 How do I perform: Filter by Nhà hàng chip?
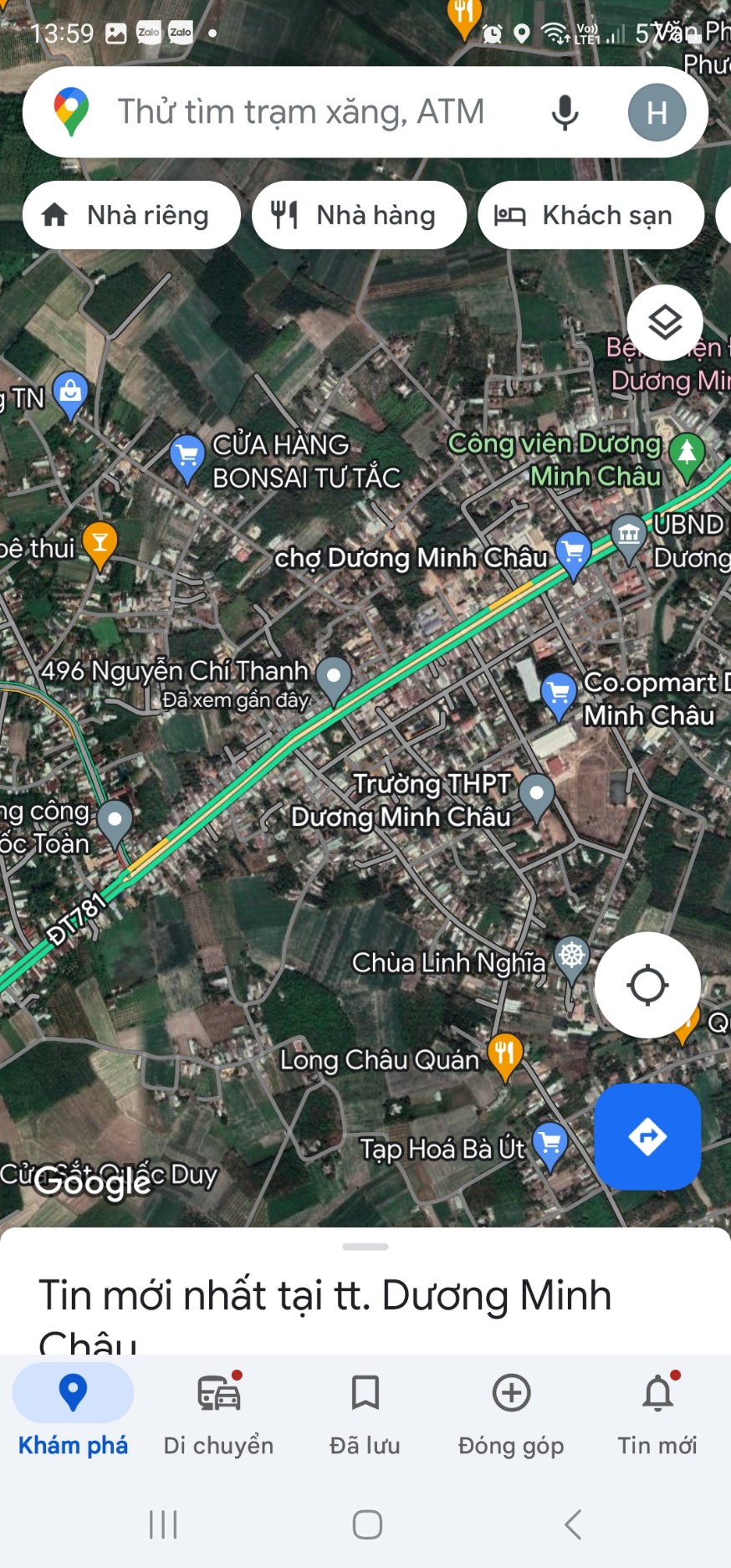point(359,215)
